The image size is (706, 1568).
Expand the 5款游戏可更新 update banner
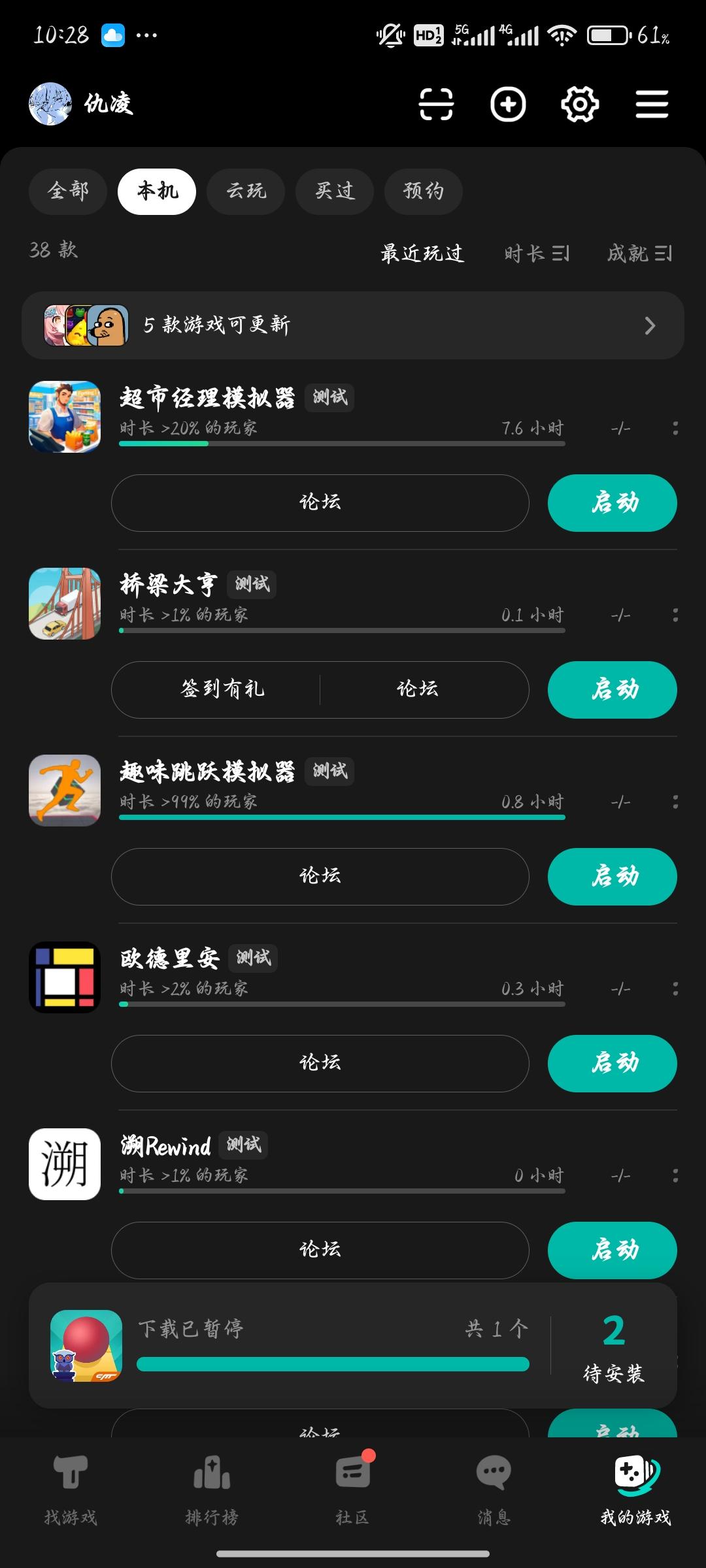[353, 325]
